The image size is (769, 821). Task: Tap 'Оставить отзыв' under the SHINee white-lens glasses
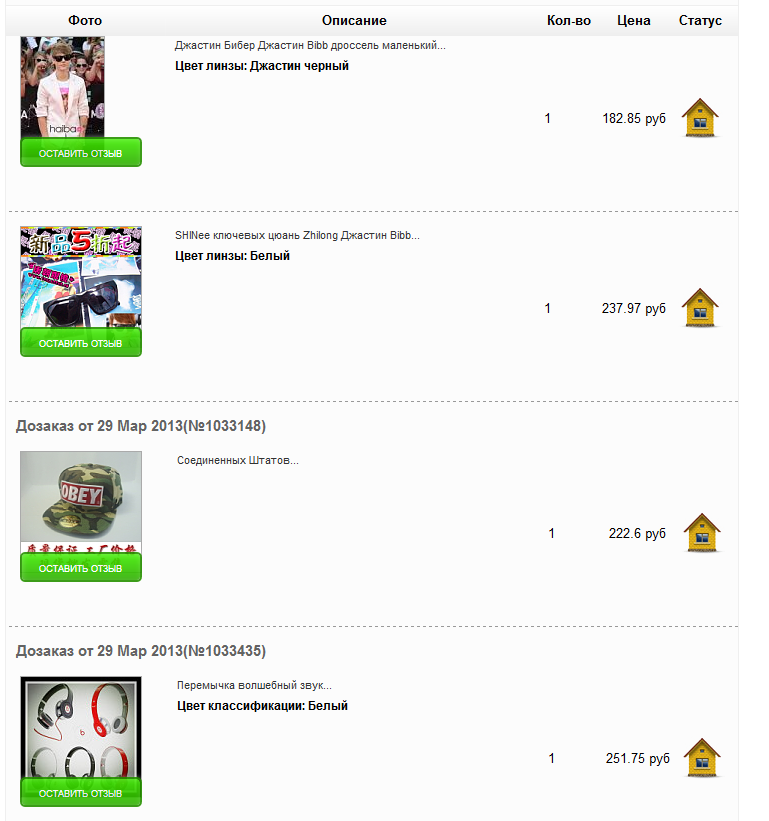click(x=81, y=343)
